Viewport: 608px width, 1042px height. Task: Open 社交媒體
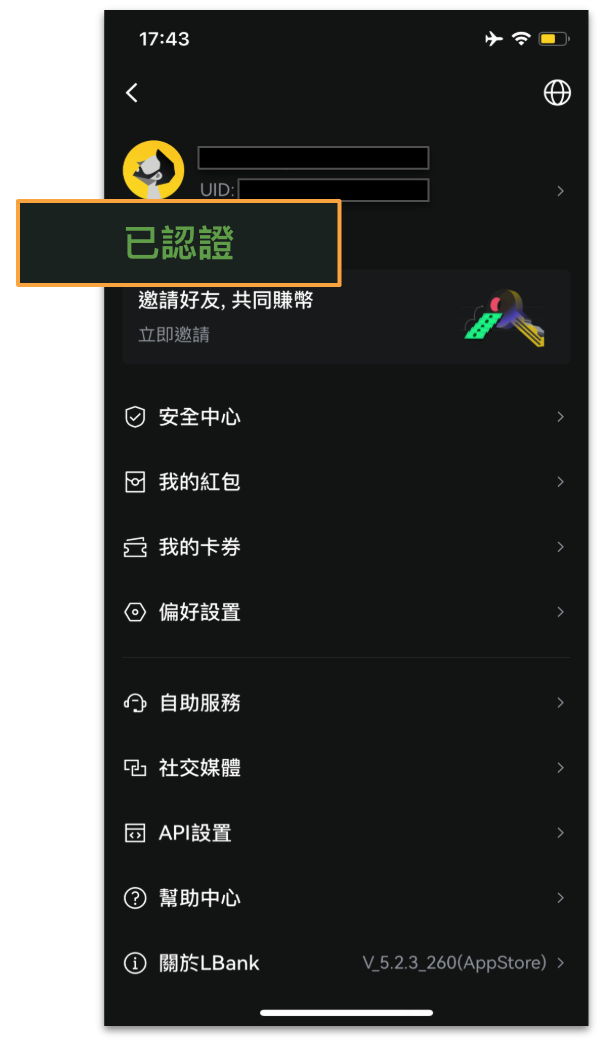(x=346, y=768)
